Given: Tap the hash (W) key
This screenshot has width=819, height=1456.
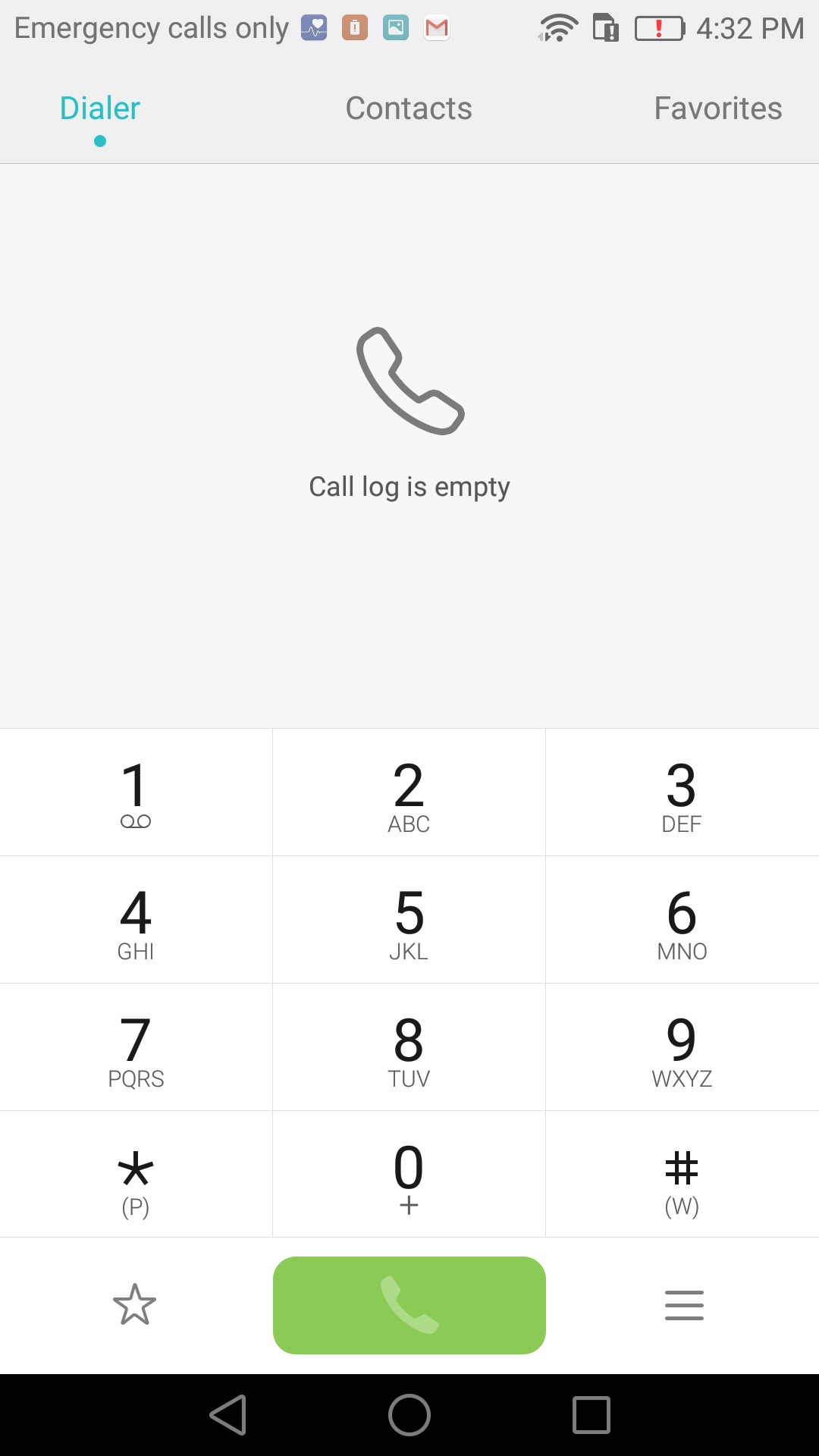Looking at the screenshot, I should tap(682, 1175).
